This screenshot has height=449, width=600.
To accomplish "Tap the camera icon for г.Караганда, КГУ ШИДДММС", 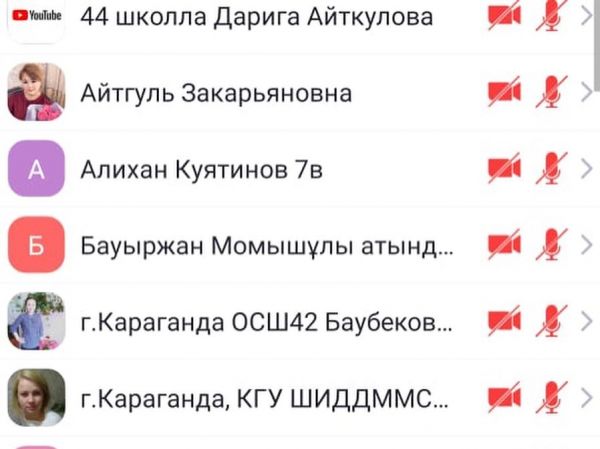I will coord(504,397).
